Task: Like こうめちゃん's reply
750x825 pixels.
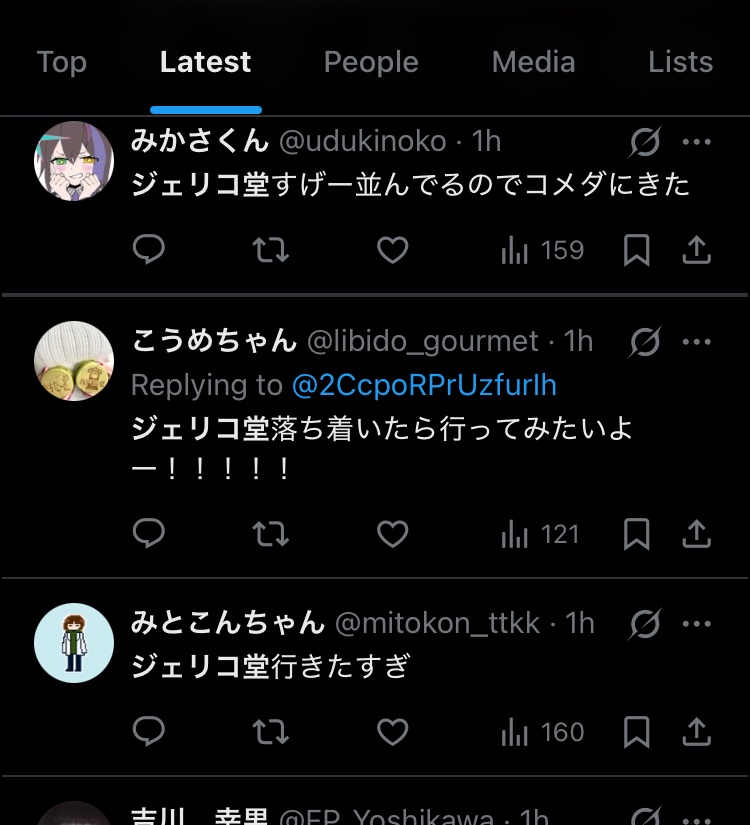Action: tap(392, 535)
